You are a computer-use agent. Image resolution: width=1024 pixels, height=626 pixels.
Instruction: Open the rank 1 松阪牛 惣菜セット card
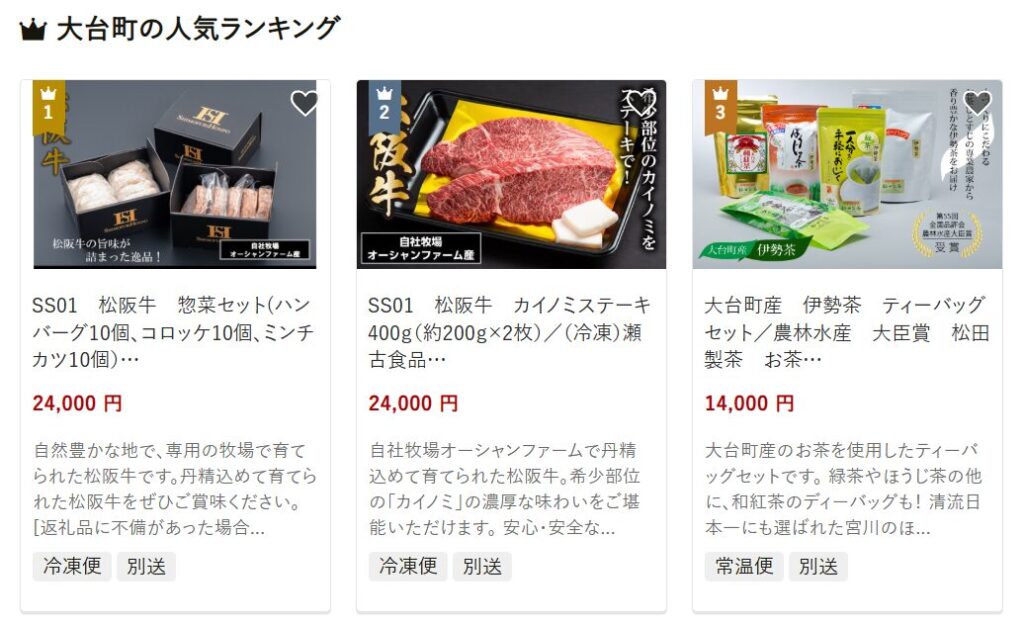175,332
